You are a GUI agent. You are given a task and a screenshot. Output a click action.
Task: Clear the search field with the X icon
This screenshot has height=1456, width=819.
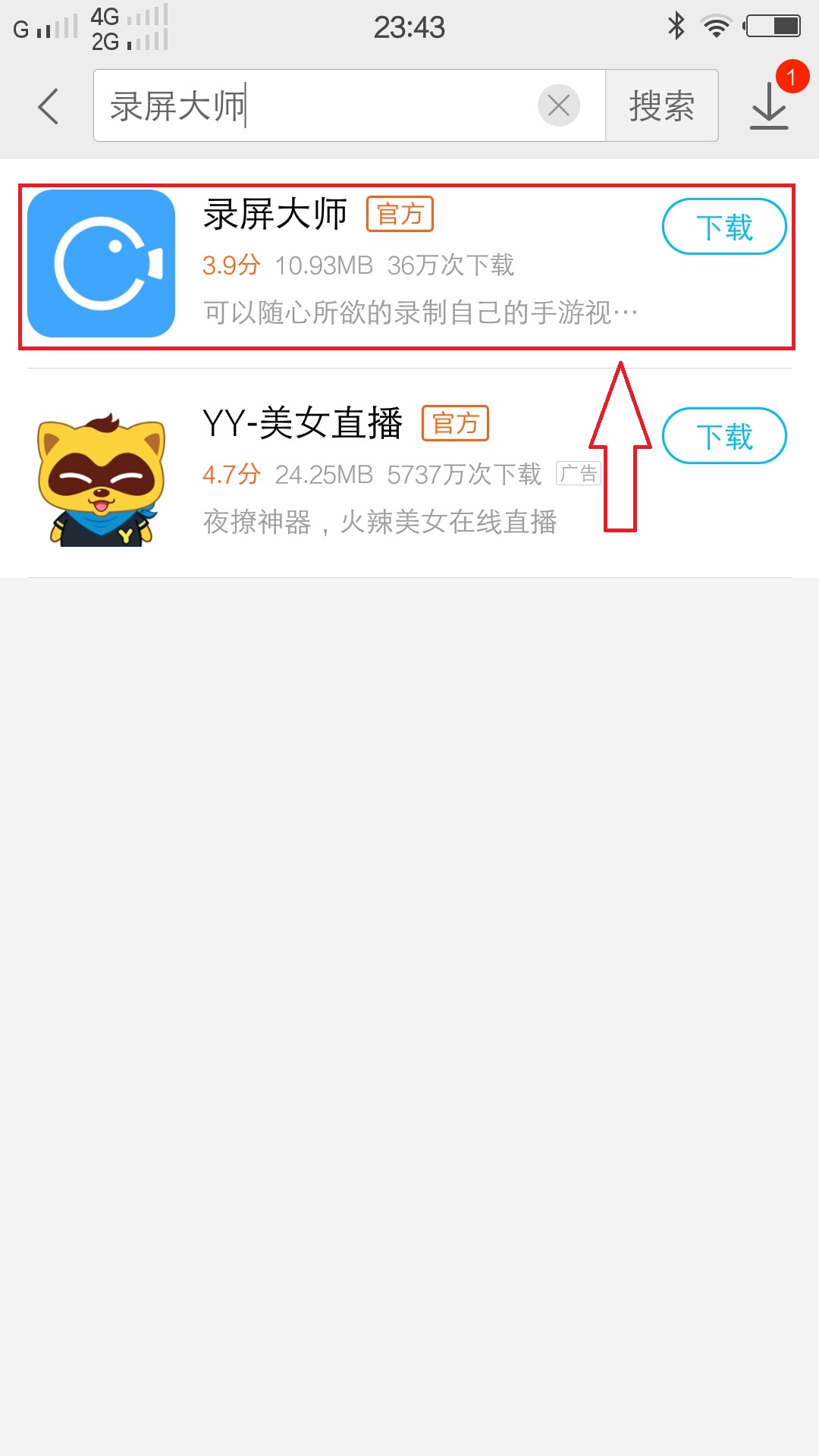coord(558,105)
